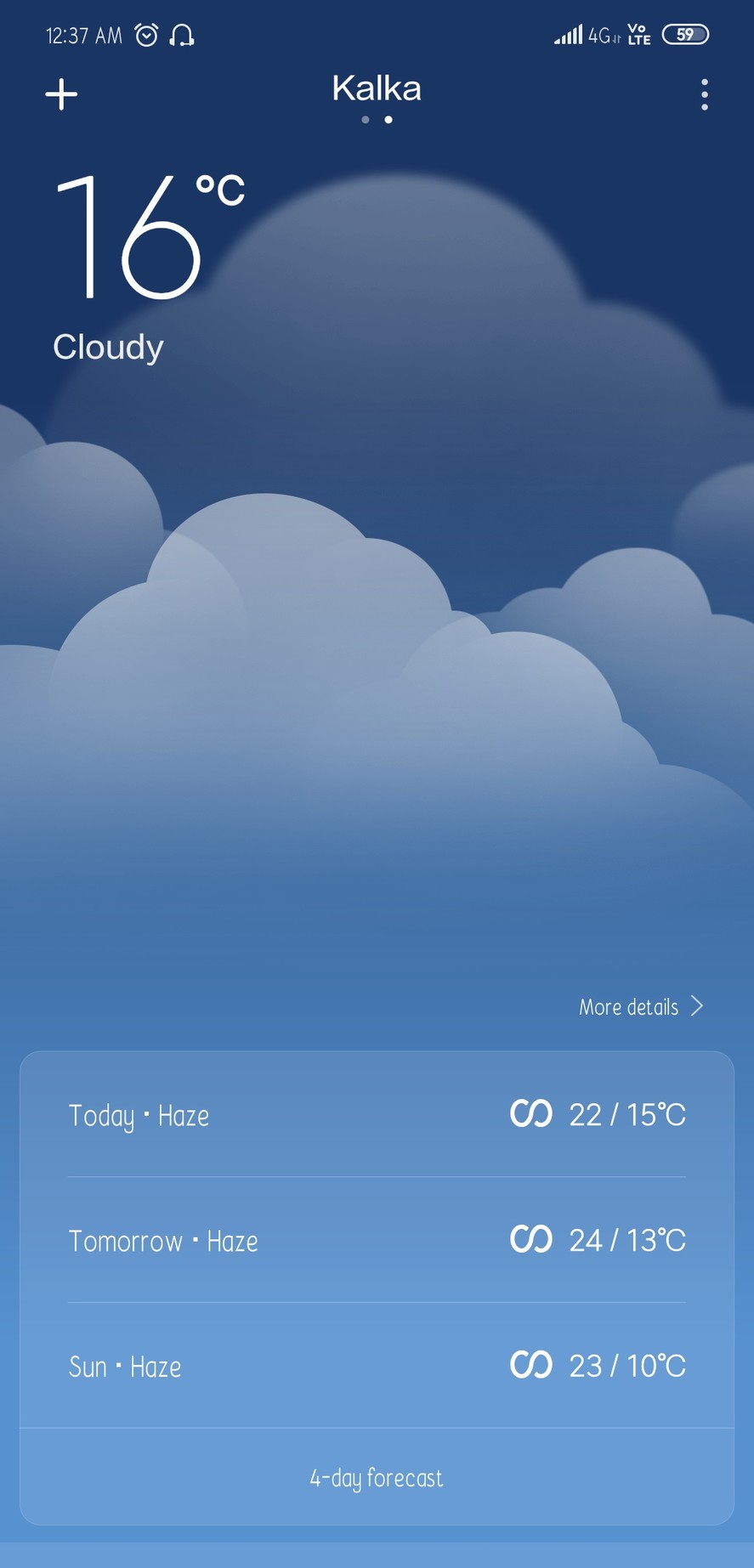Open Today's Haze forecast row
The image size is (754, 1568).
(x=377, y=1115)
